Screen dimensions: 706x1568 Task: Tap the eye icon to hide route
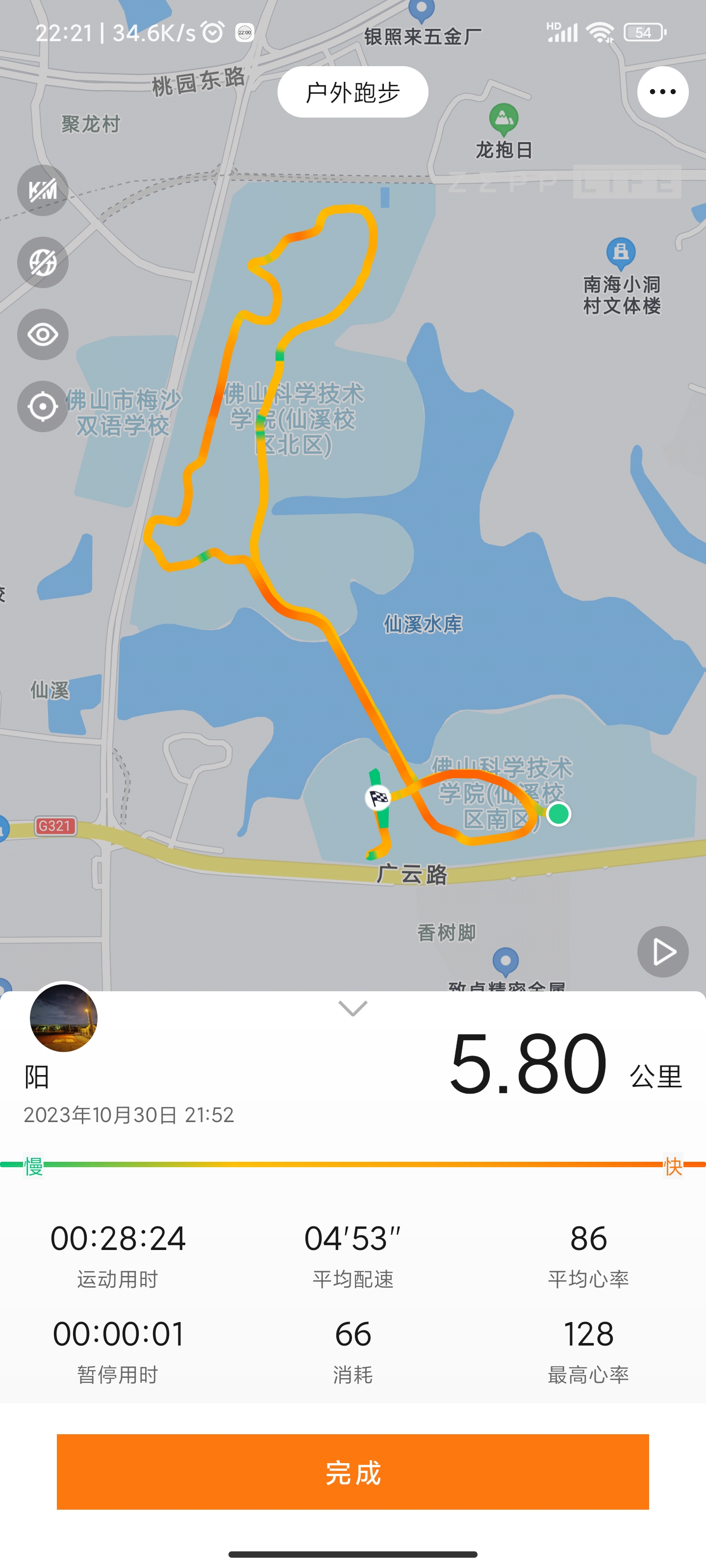(43, 334)
